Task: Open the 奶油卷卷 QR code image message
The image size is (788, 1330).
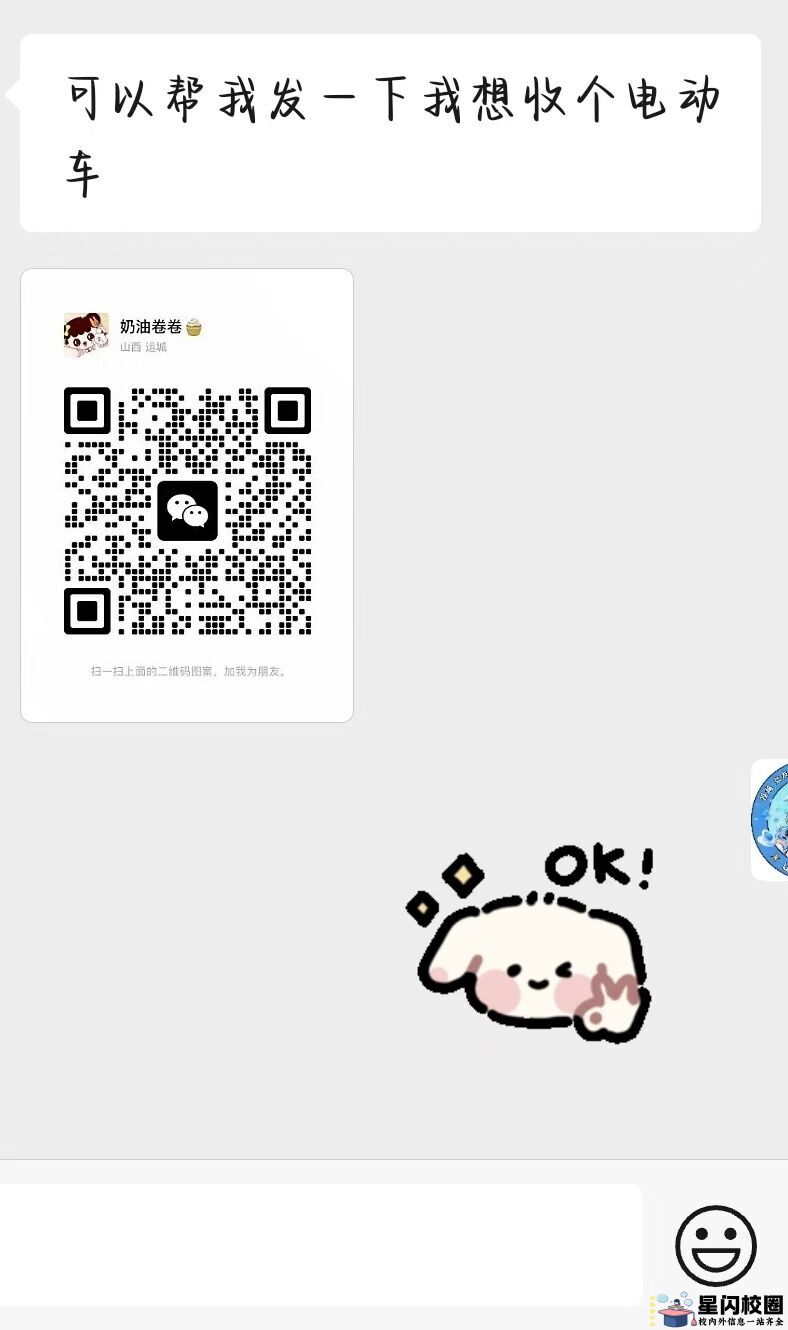Action: pos(187,495)
